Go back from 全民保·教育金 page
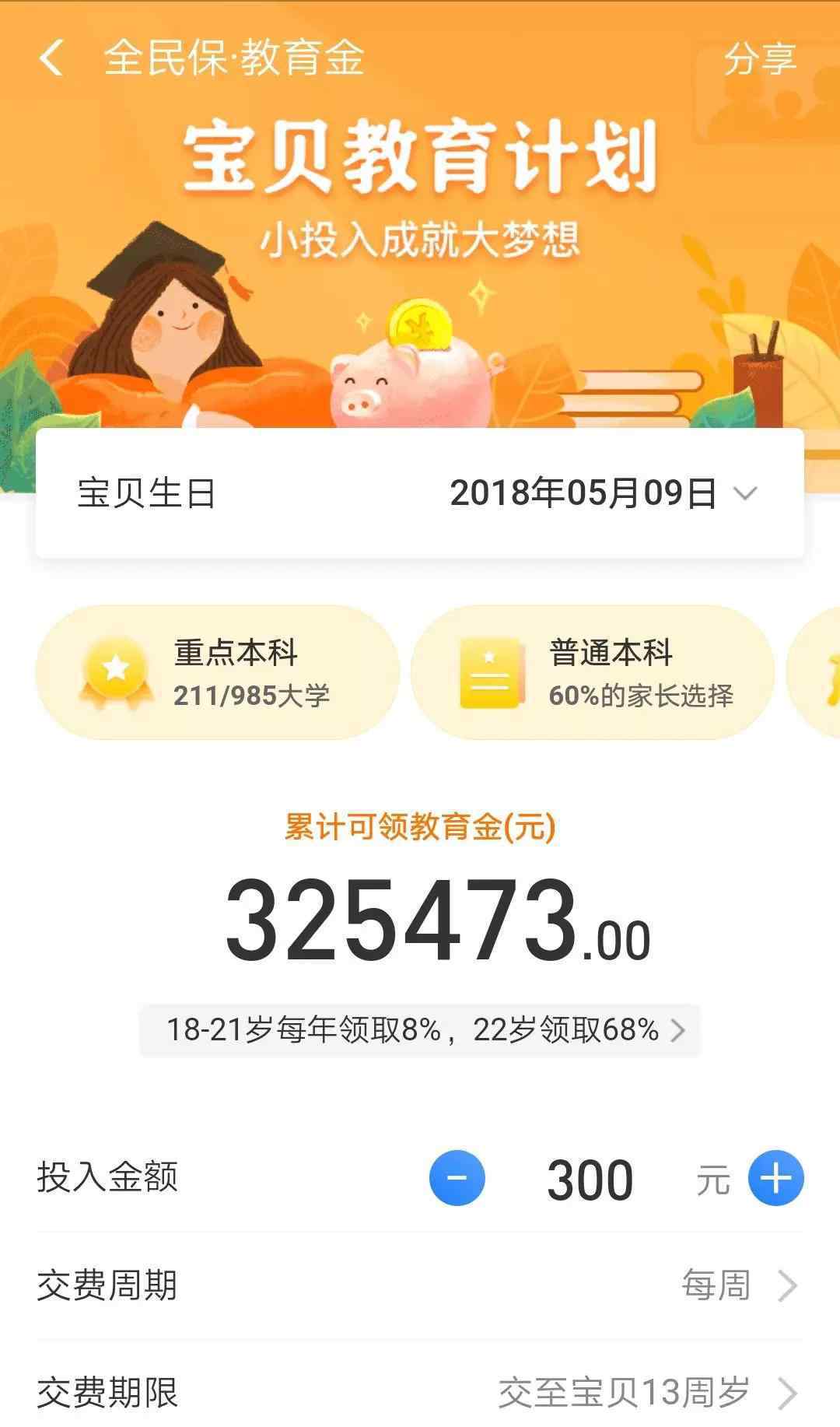The image size is (840, 1427). click(51, 58)
